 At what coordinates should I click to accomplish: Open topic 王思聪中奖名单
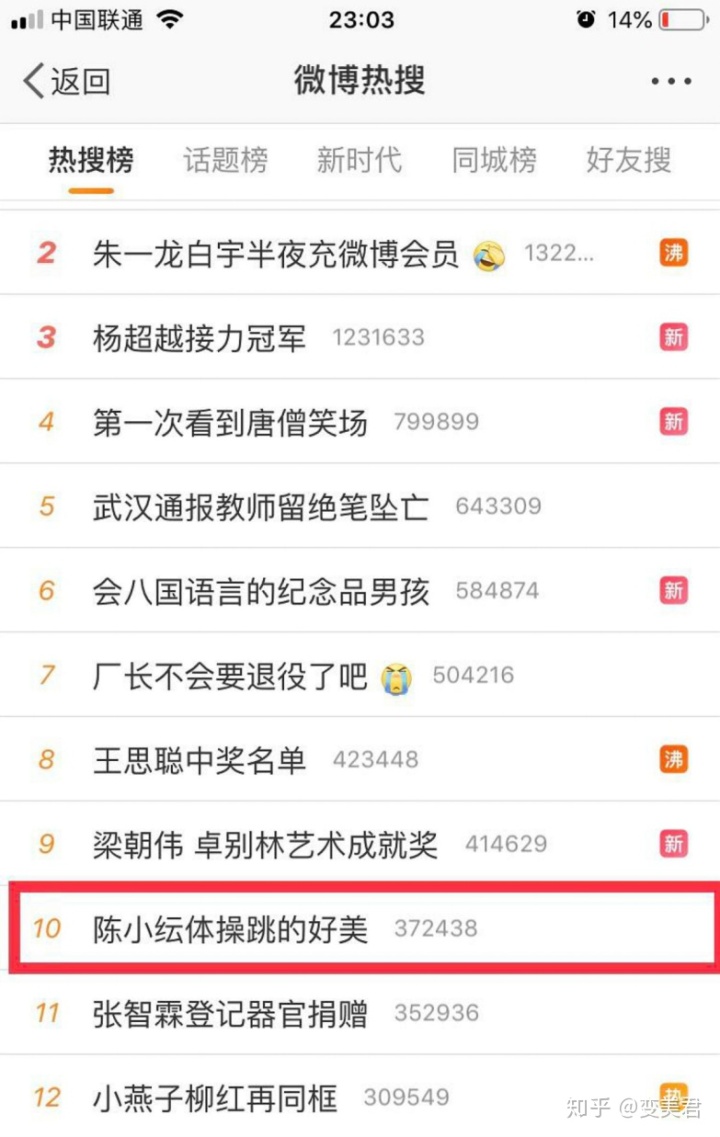[200, 760]
